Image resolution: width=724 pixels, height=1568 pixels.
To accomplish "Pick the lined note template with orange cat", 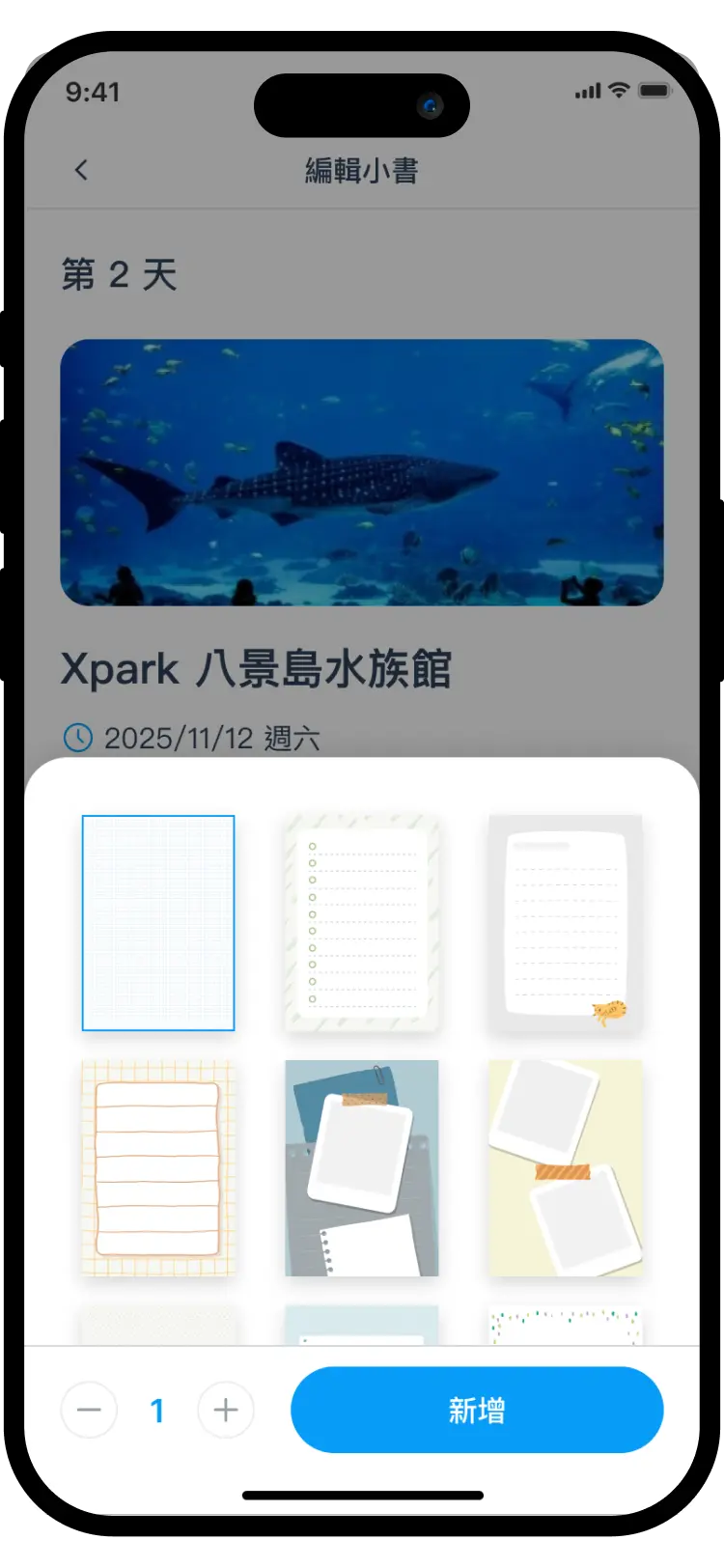I will tap(566, 922).
